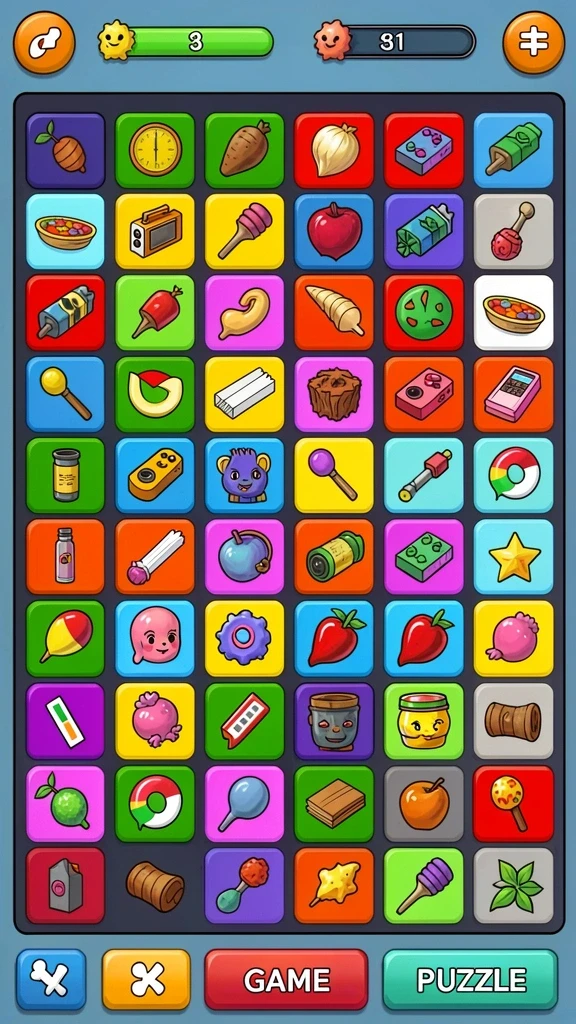Image resolution: width=576 pixels, height=1024 pixels.
Task: Pick the green leaves tile
Action: tap(513, 886)
